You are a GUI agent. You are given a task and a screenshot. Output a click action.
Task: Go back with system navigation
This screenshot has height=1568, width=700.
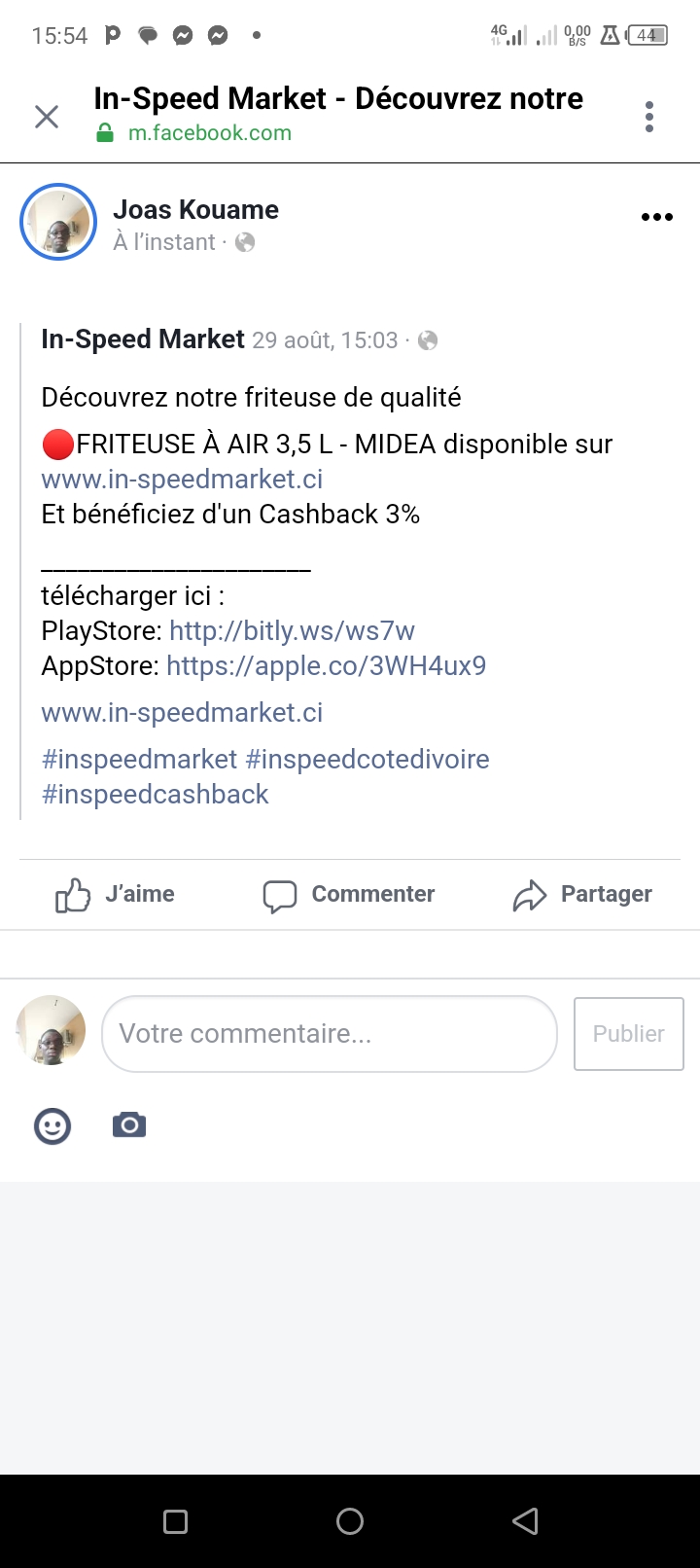[525, 1521]
